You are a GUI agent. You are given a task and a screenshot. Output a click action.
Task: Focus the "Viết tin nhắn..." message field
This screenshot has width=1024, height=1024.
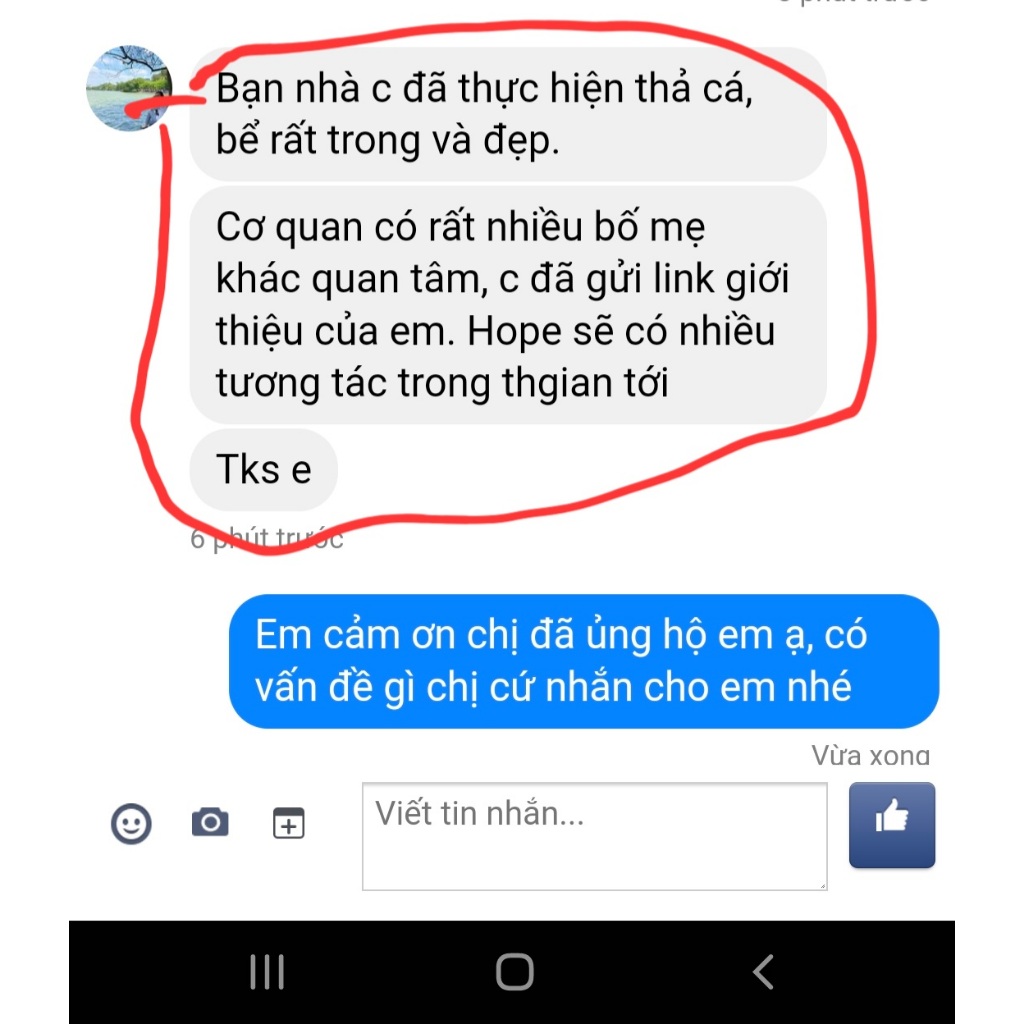[594, 836]
